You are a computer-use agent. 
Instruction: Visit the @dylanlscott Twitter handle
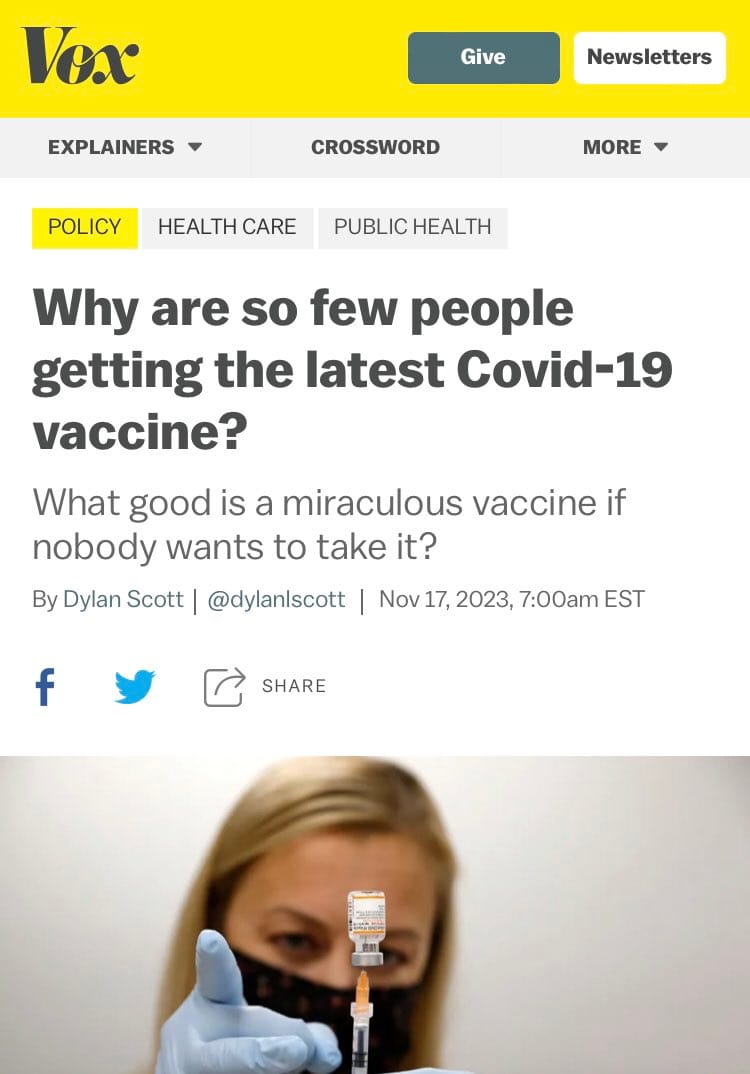click(x=276, y=599)
